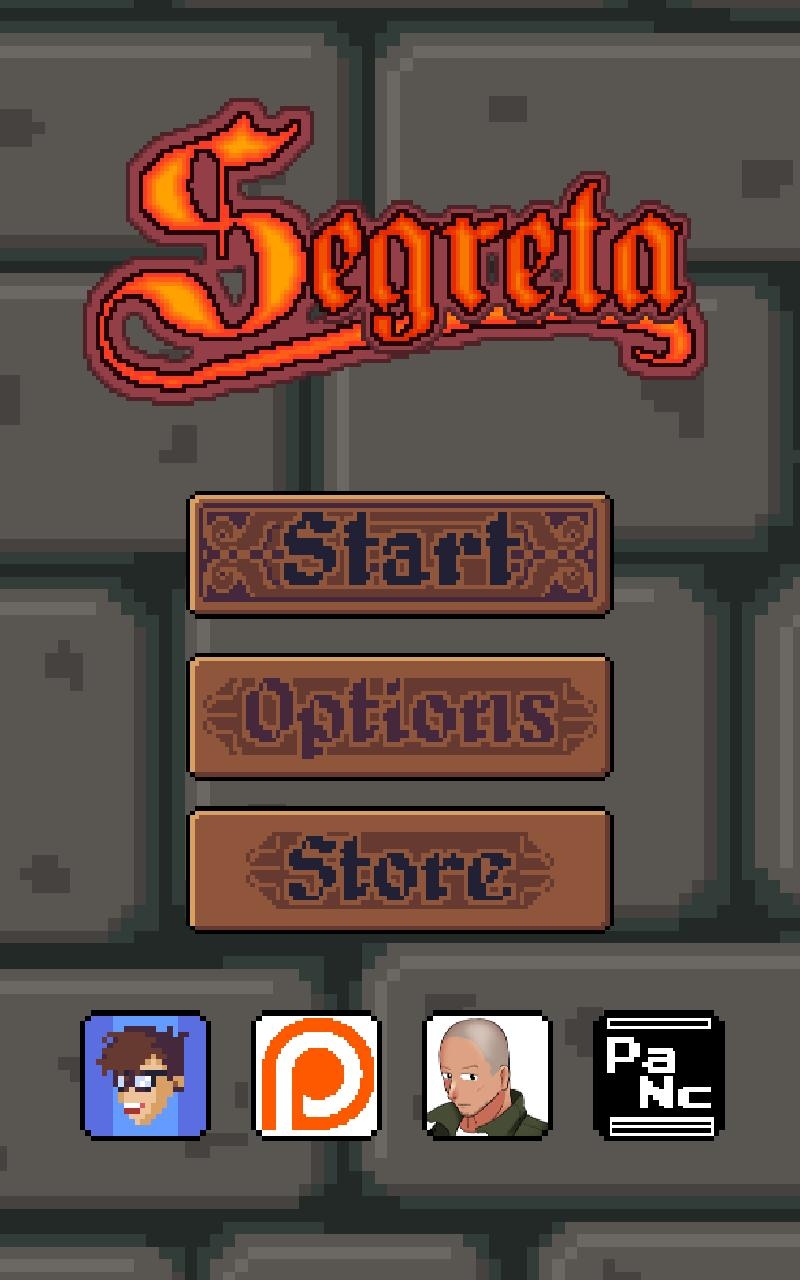
Task: Tap the glasses-wearing character portrait icon
Action: pyautogui.click(x=146, y=1075)
